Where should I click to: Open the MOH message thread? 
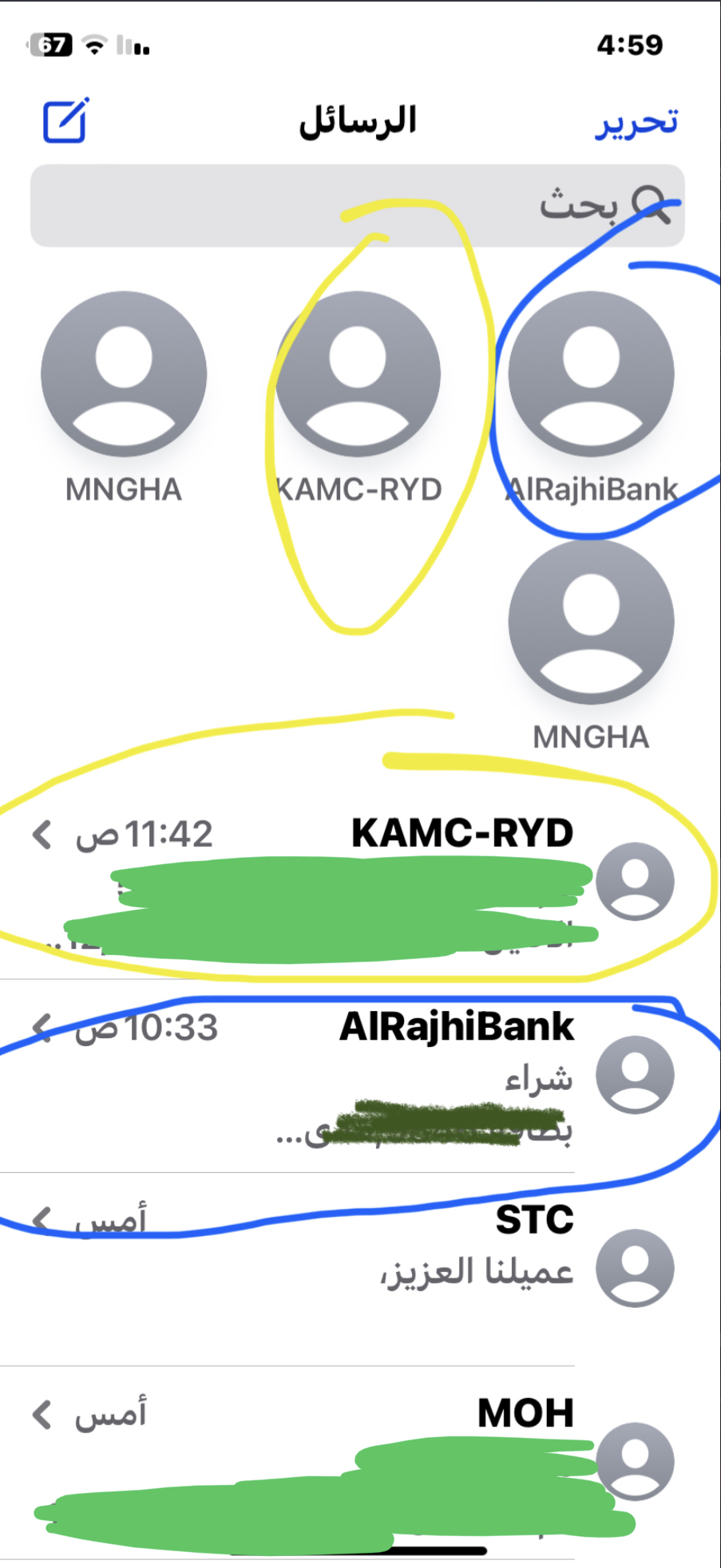tap(359, 1462)
